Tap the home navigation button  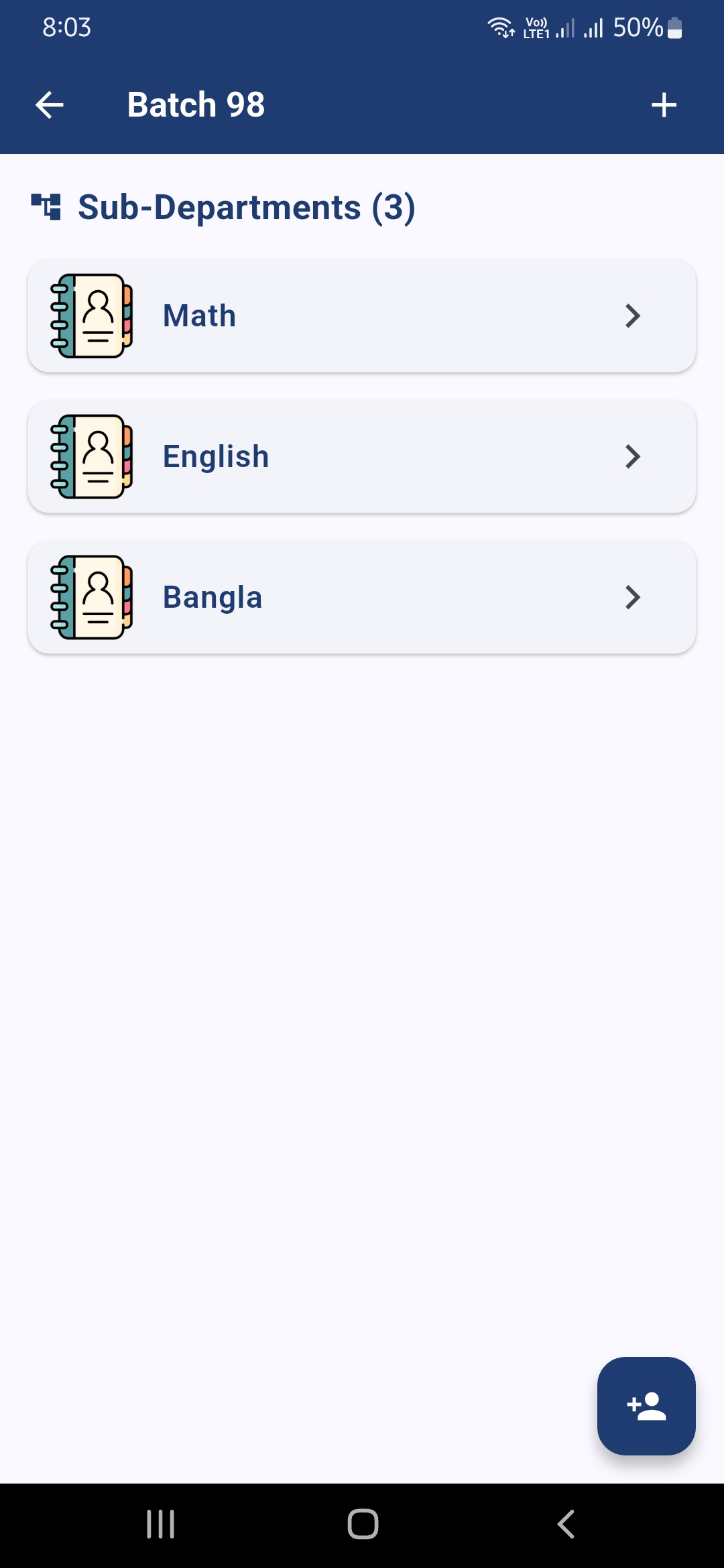(362, 1524)
